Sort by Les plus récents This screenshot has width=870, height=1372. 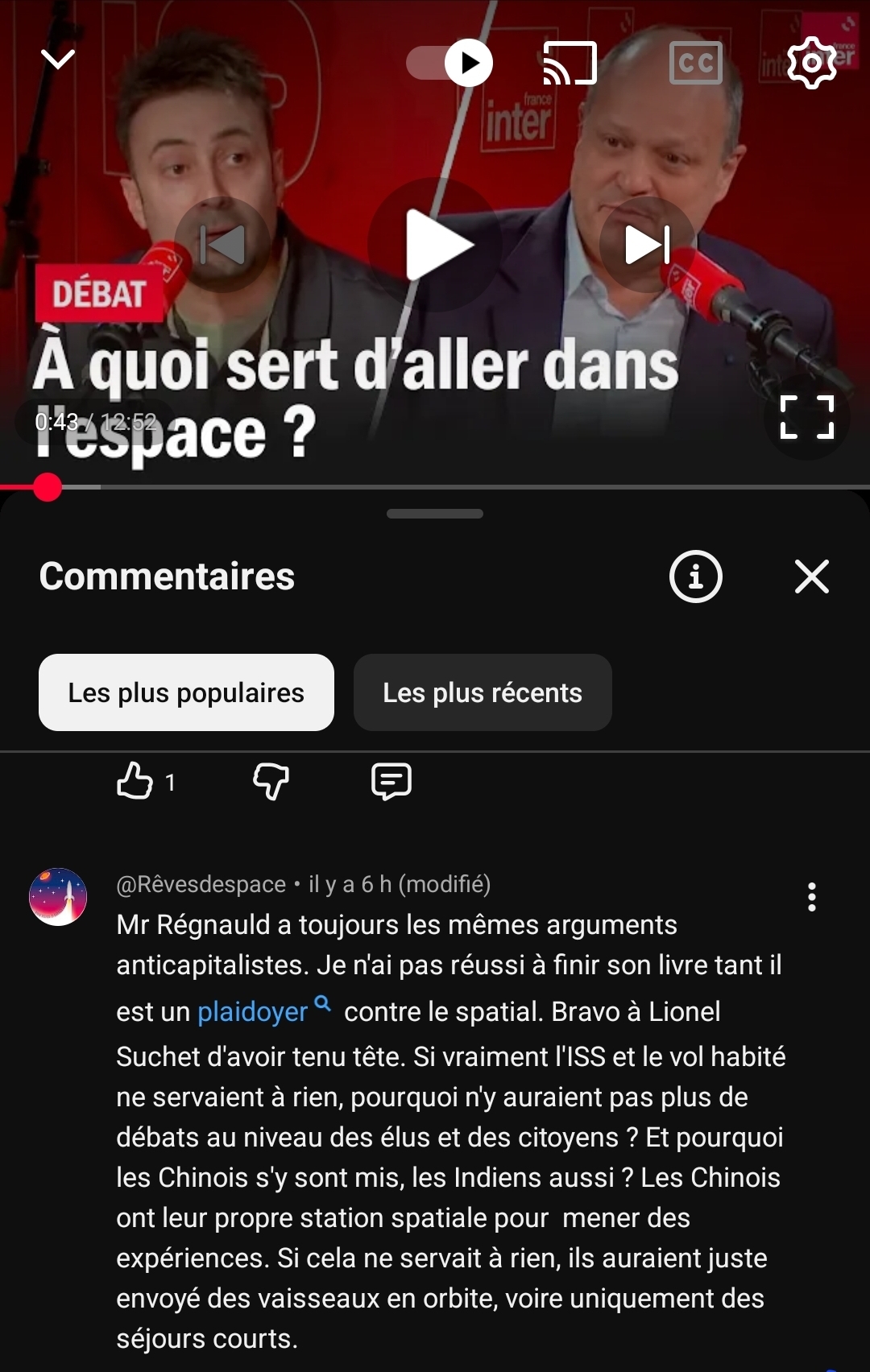click(483, 692)
